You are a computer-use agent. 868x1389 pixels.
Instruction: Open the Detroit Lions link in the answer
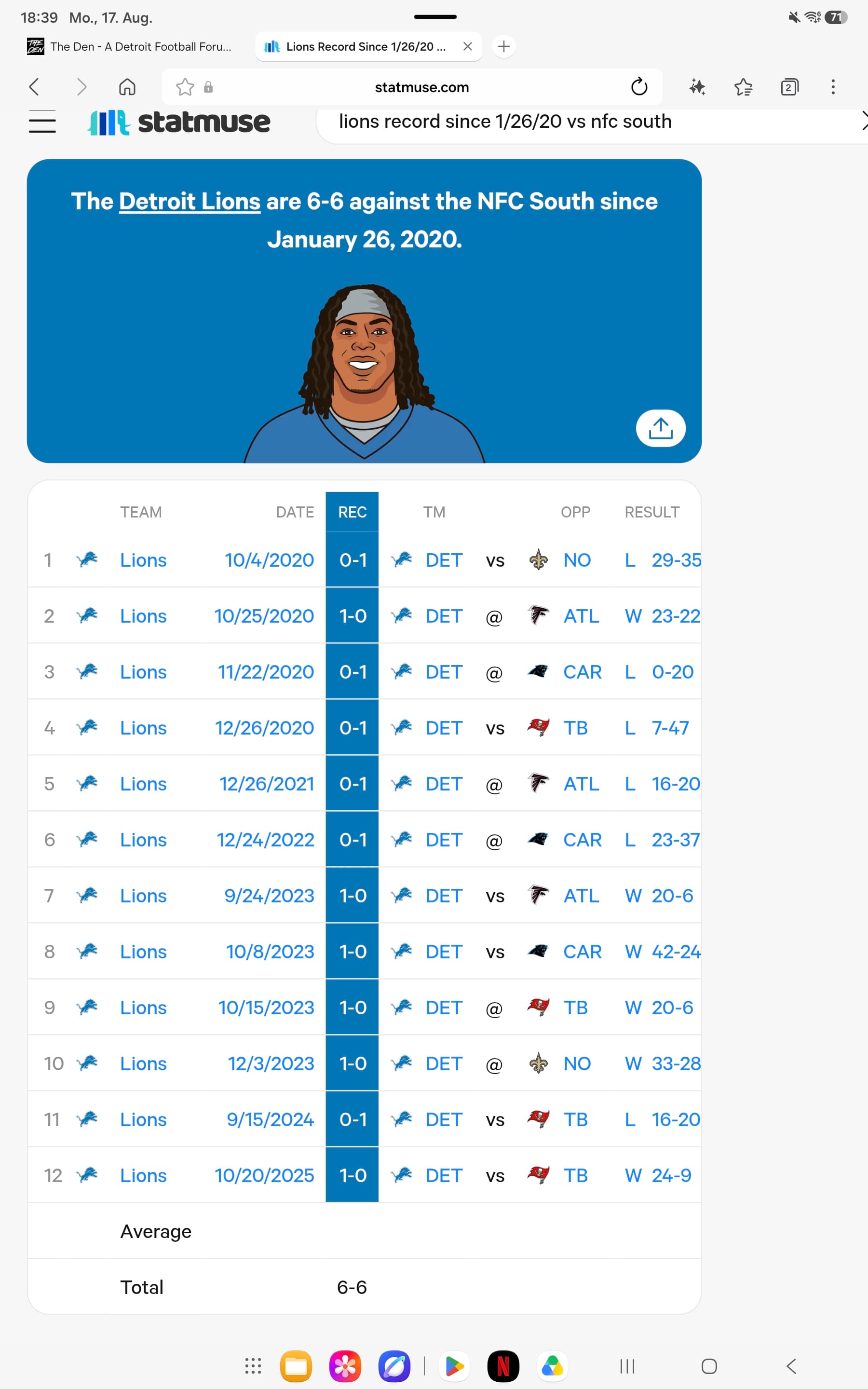(190, 202)
